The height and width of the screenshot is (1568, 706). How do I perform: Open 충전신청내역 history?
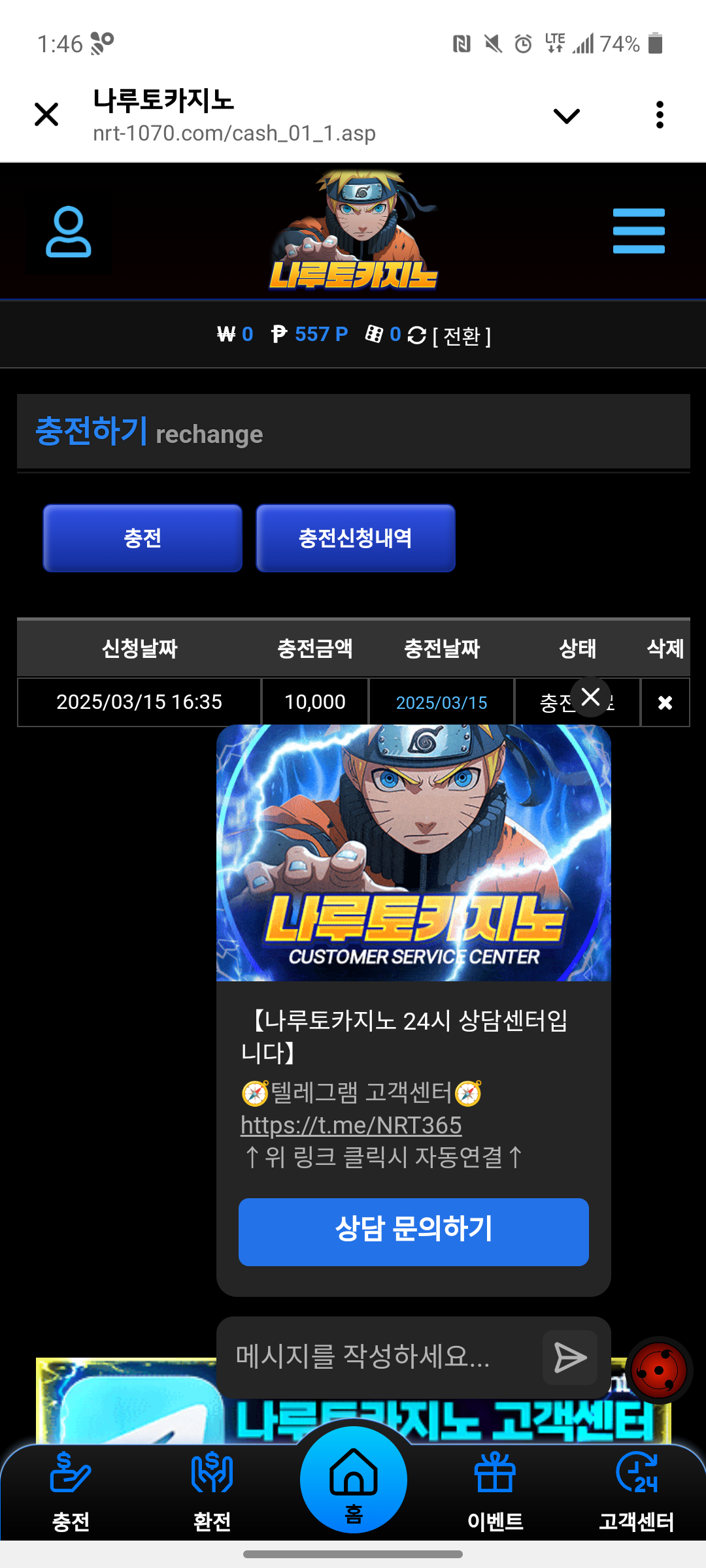[x=355, y=538]
